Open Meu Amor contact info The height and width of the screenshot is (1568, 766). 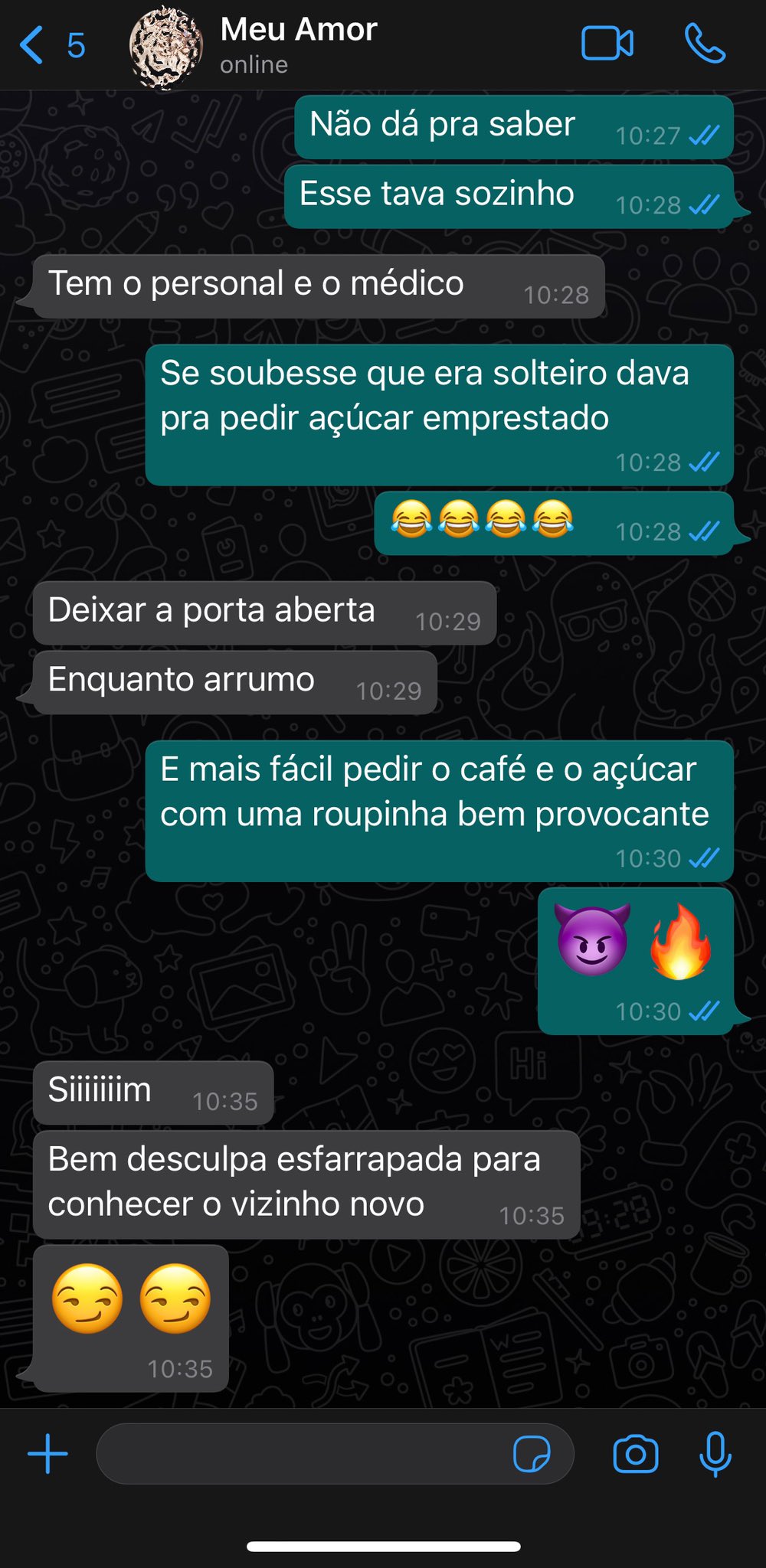(299, 44)
